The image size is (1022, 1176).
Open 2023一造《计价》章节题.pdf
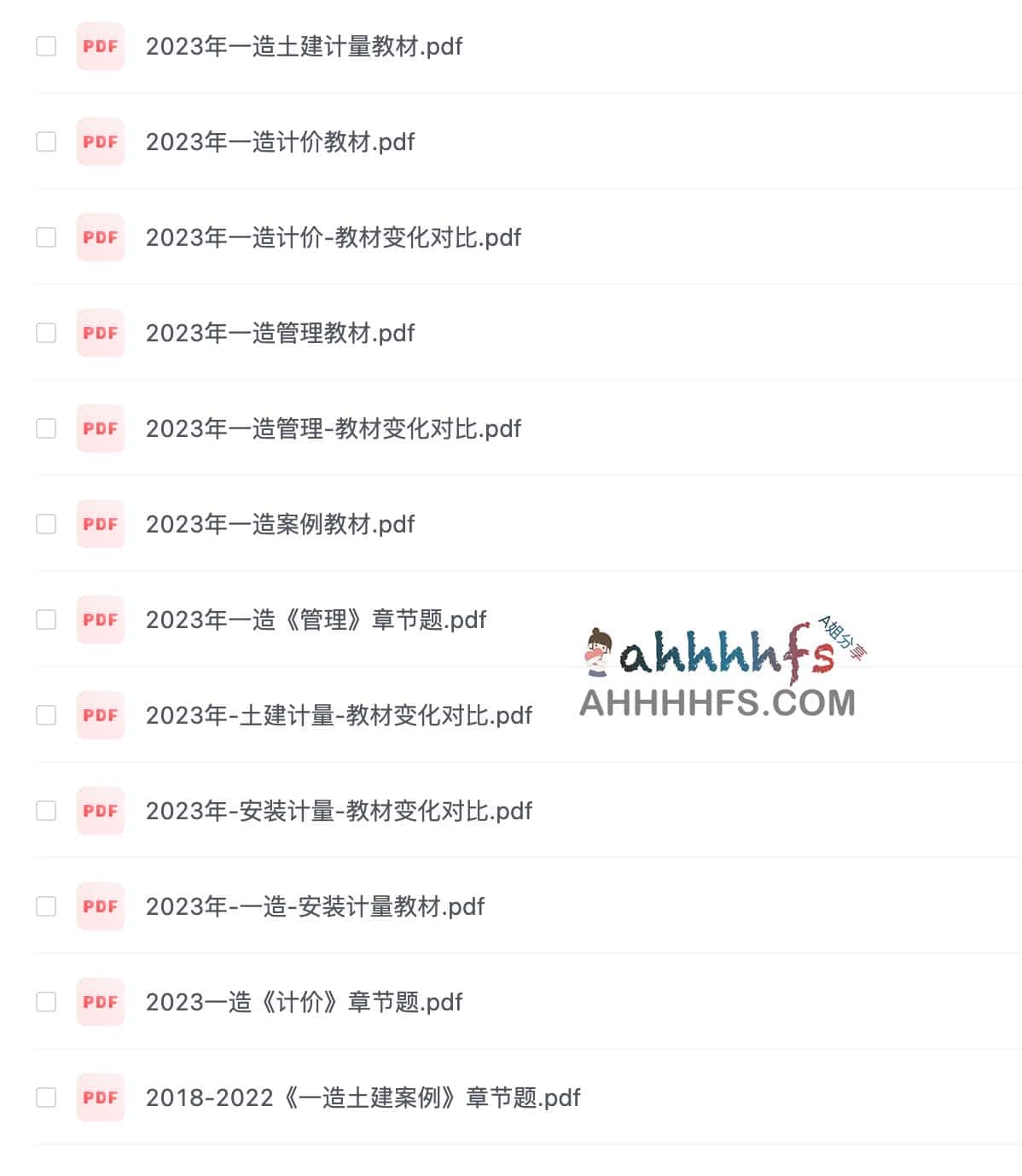[304, 1002]
